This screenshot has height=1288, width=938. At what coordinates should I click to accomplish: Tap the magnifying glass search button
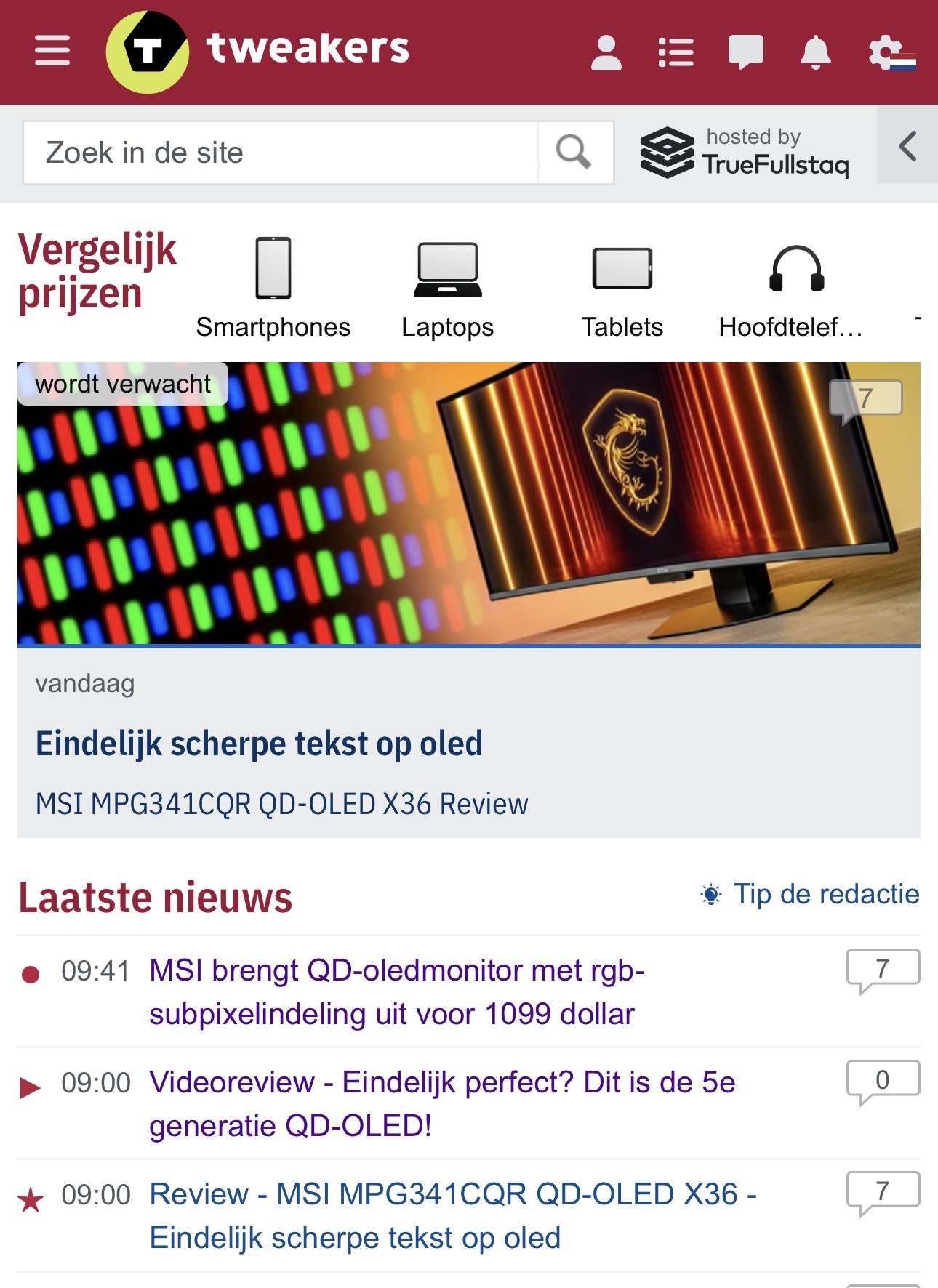pos(574,153)
